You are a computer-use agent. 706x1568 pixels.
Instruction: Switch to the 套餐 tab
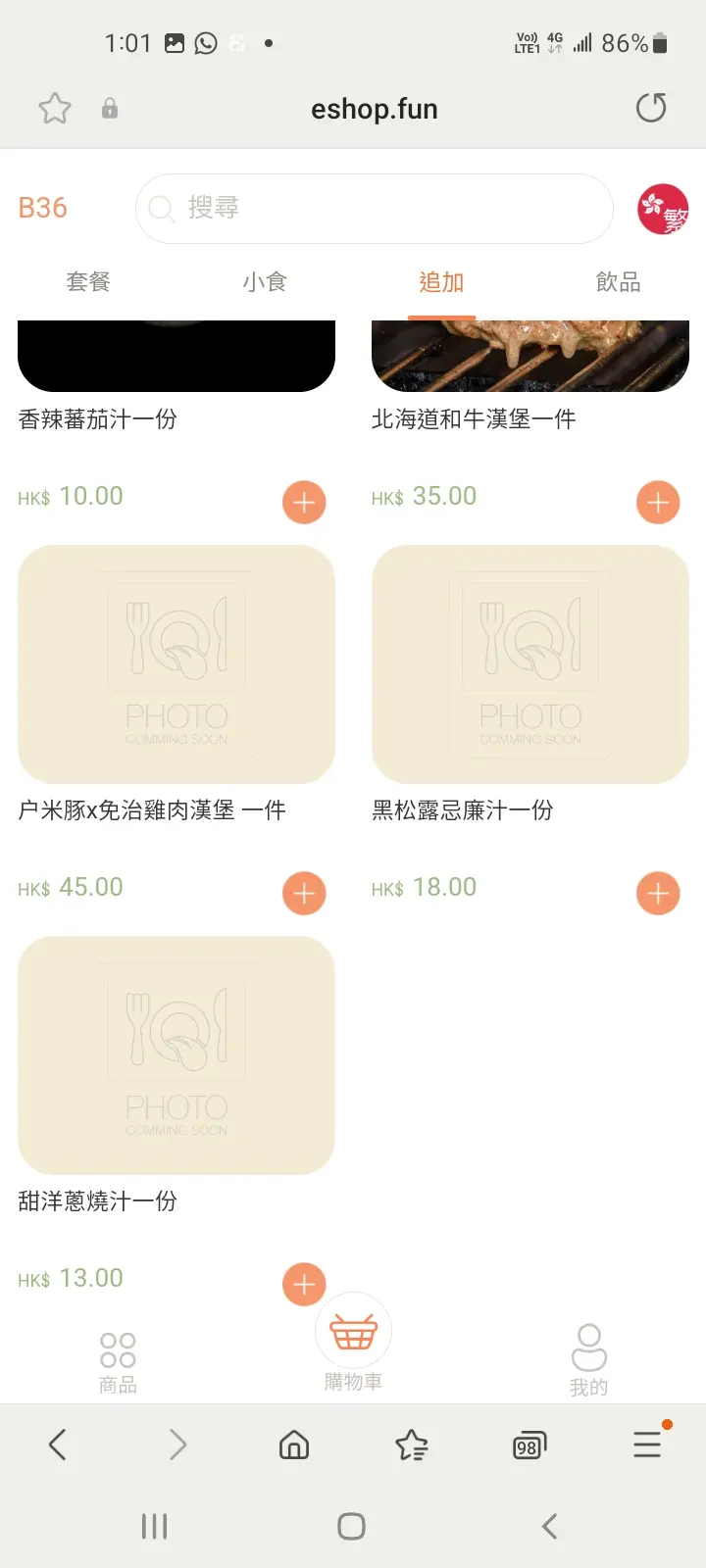(88, 282)
